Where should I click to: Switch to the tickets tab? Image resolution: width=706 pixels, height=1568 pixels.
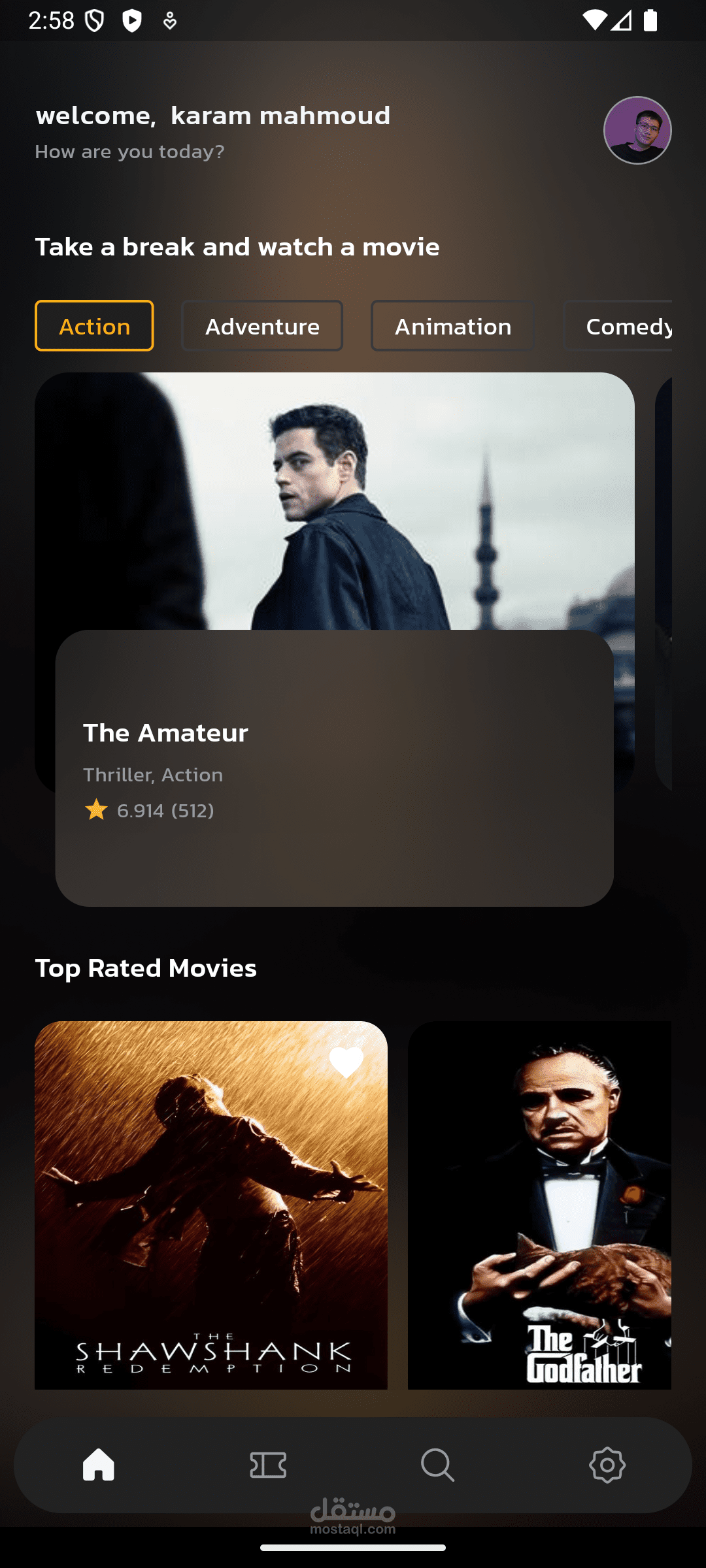click(x=268, y=1465)
